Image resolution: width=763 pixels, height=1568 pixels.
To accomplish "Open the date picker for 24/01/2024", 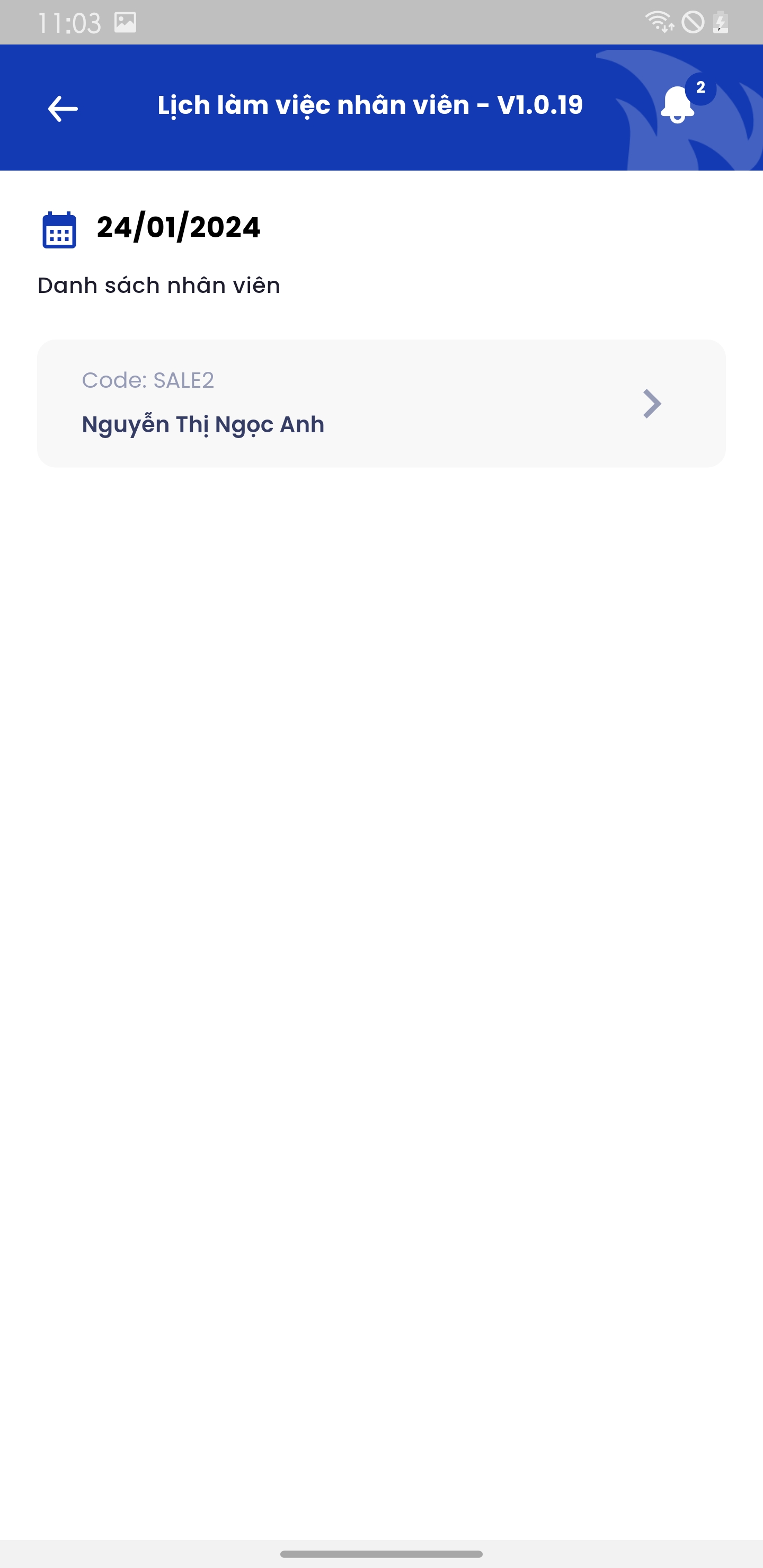I will pos(60,229).
